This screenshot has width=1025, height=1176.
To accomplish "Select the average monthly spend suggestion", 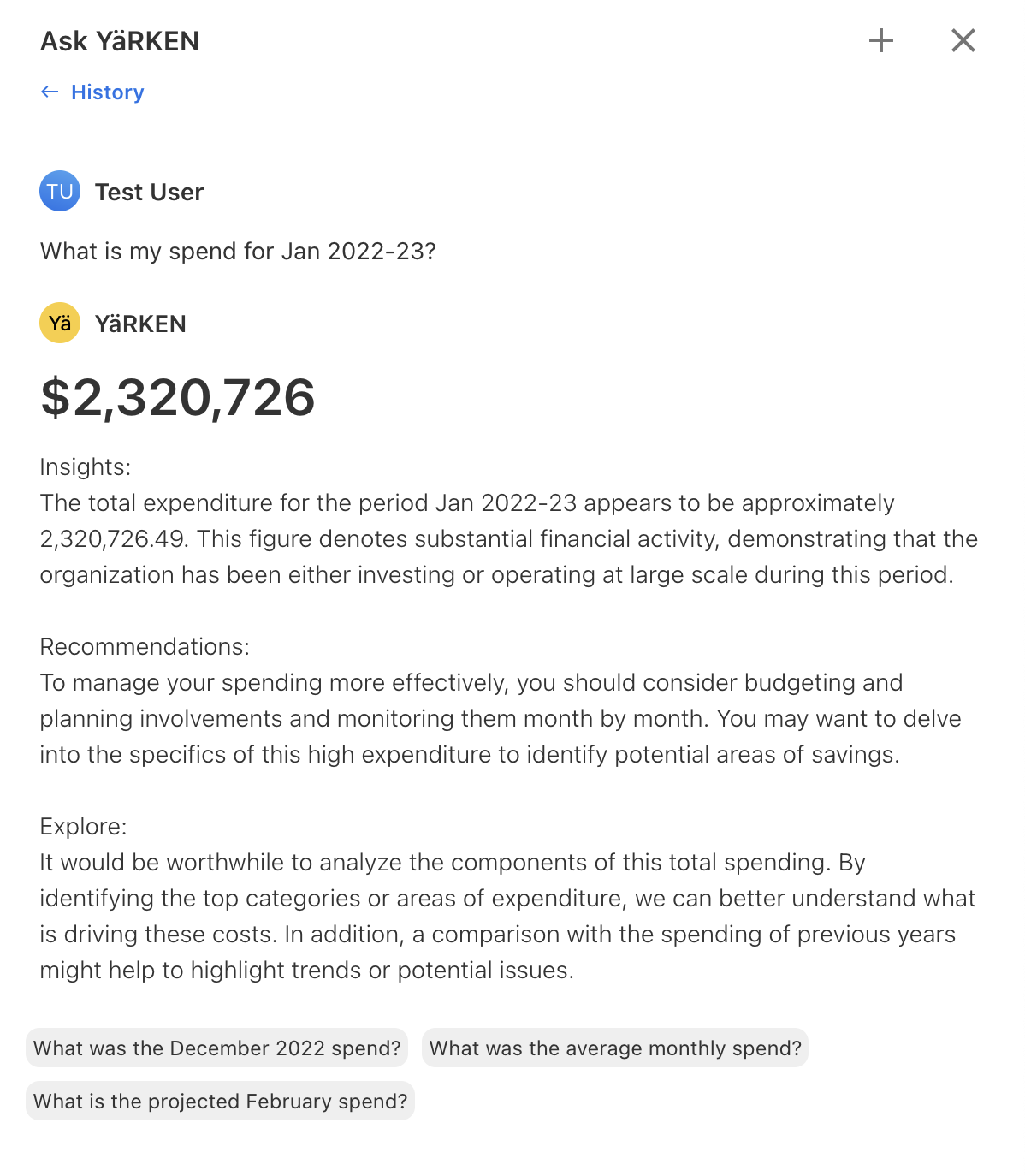I will [615, 1048].
